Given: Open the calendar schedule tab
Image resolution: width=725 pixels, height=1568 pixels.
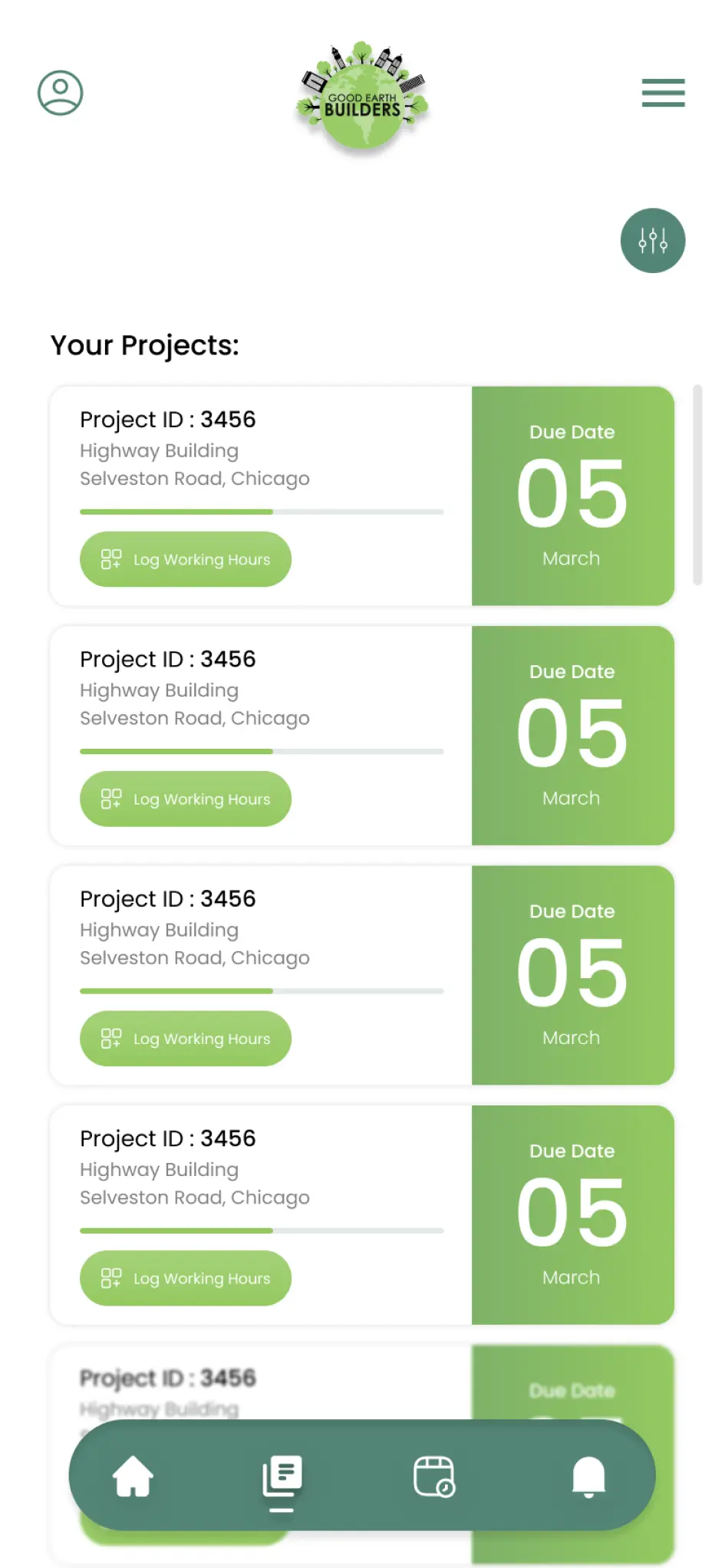Looking at the screenshot, I should point(434,1476).
